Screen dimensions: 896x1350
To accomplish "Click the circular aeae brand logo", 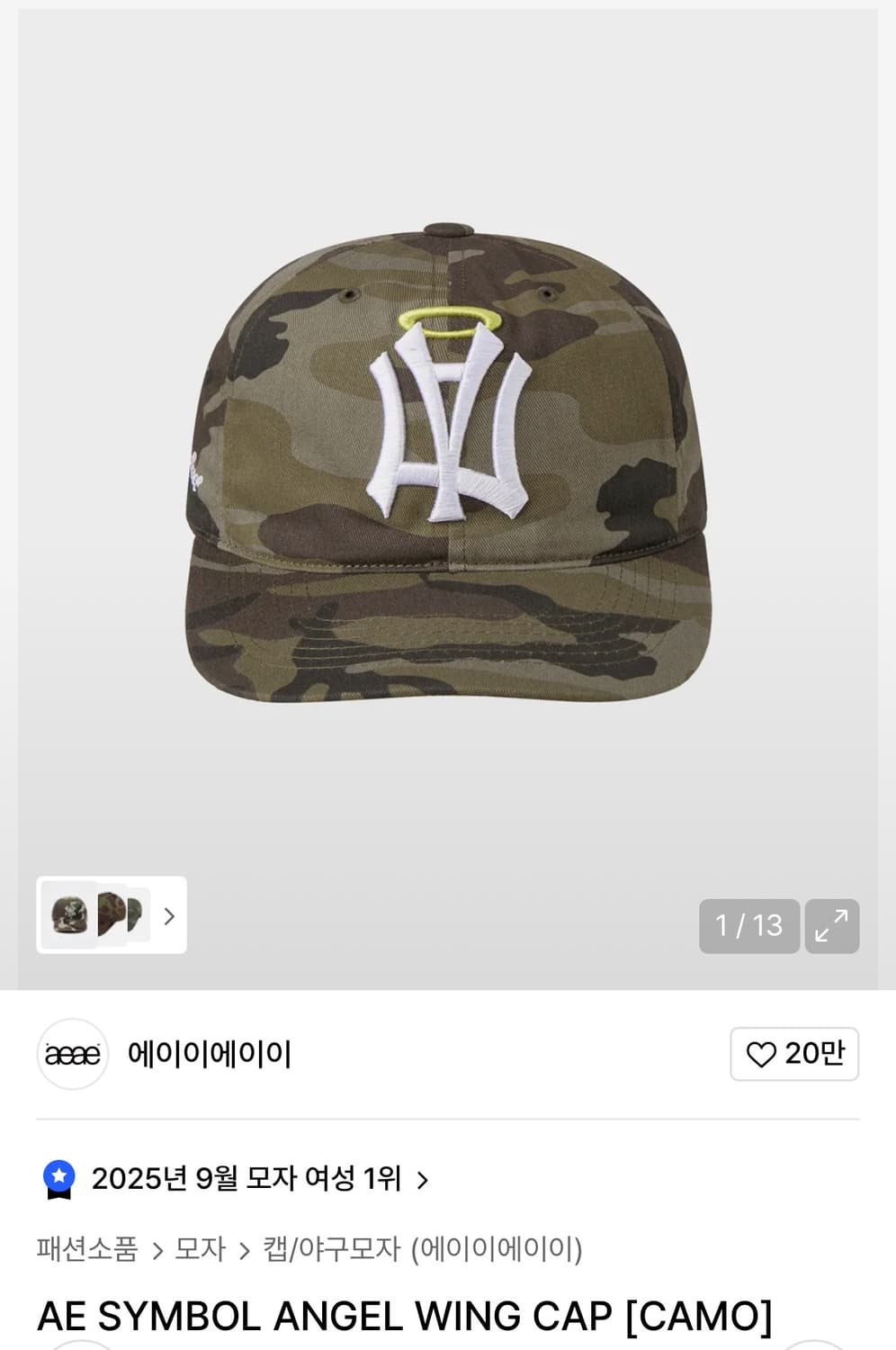I will 72,1054.
